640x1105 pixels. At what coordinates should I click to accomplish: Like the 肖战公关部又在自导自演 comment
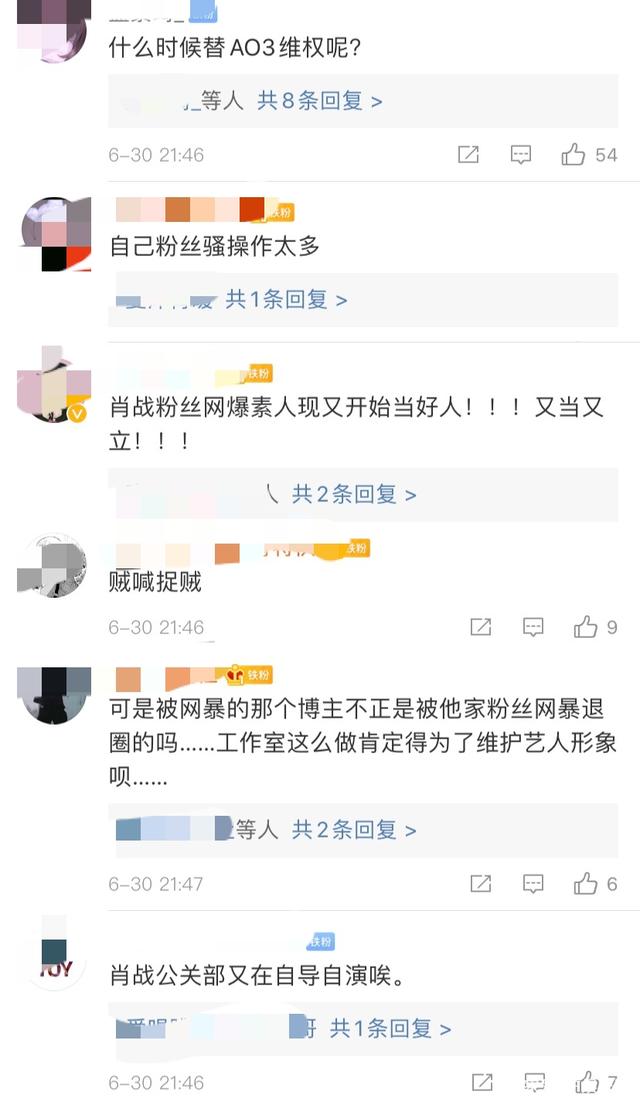coord(586,1082)
